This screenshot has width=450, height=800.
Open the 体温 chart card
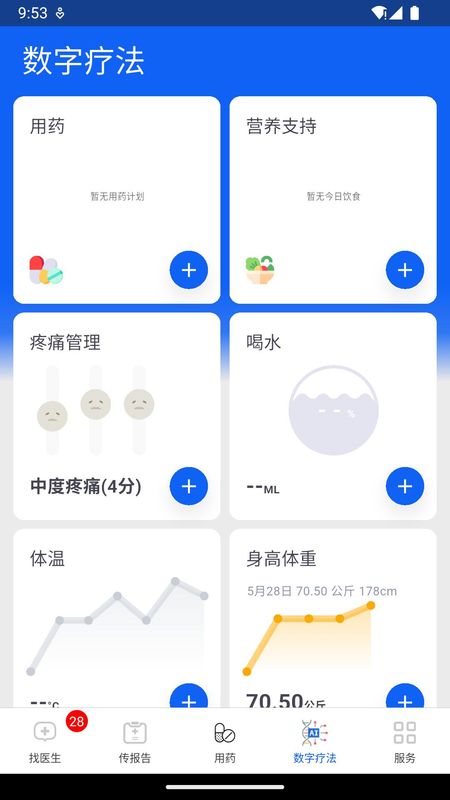click(x=117, y=618)
